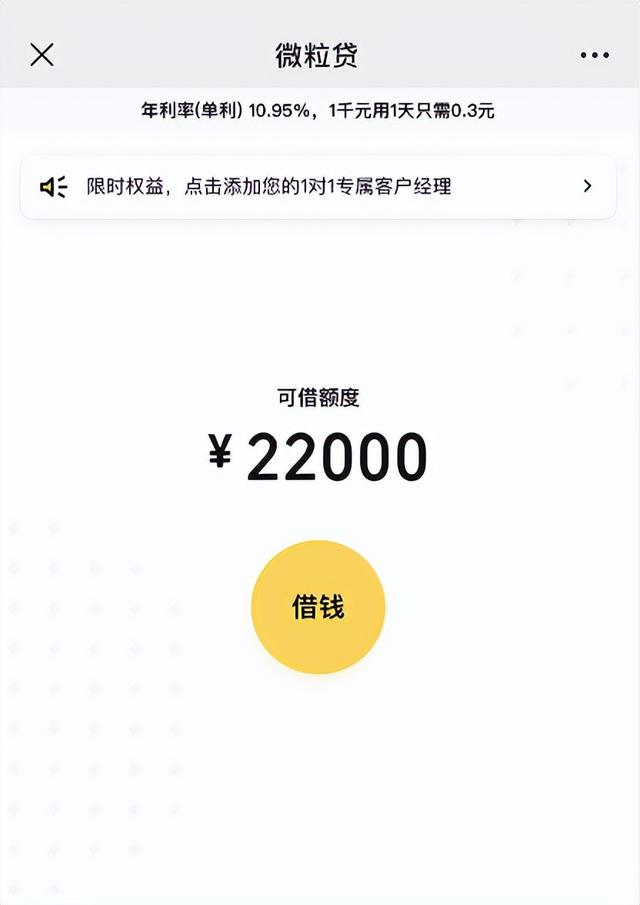Viewport: 640px width, 905px height.
Task: Tap the yellow 借钱 button
Action: tap(318, 607)
